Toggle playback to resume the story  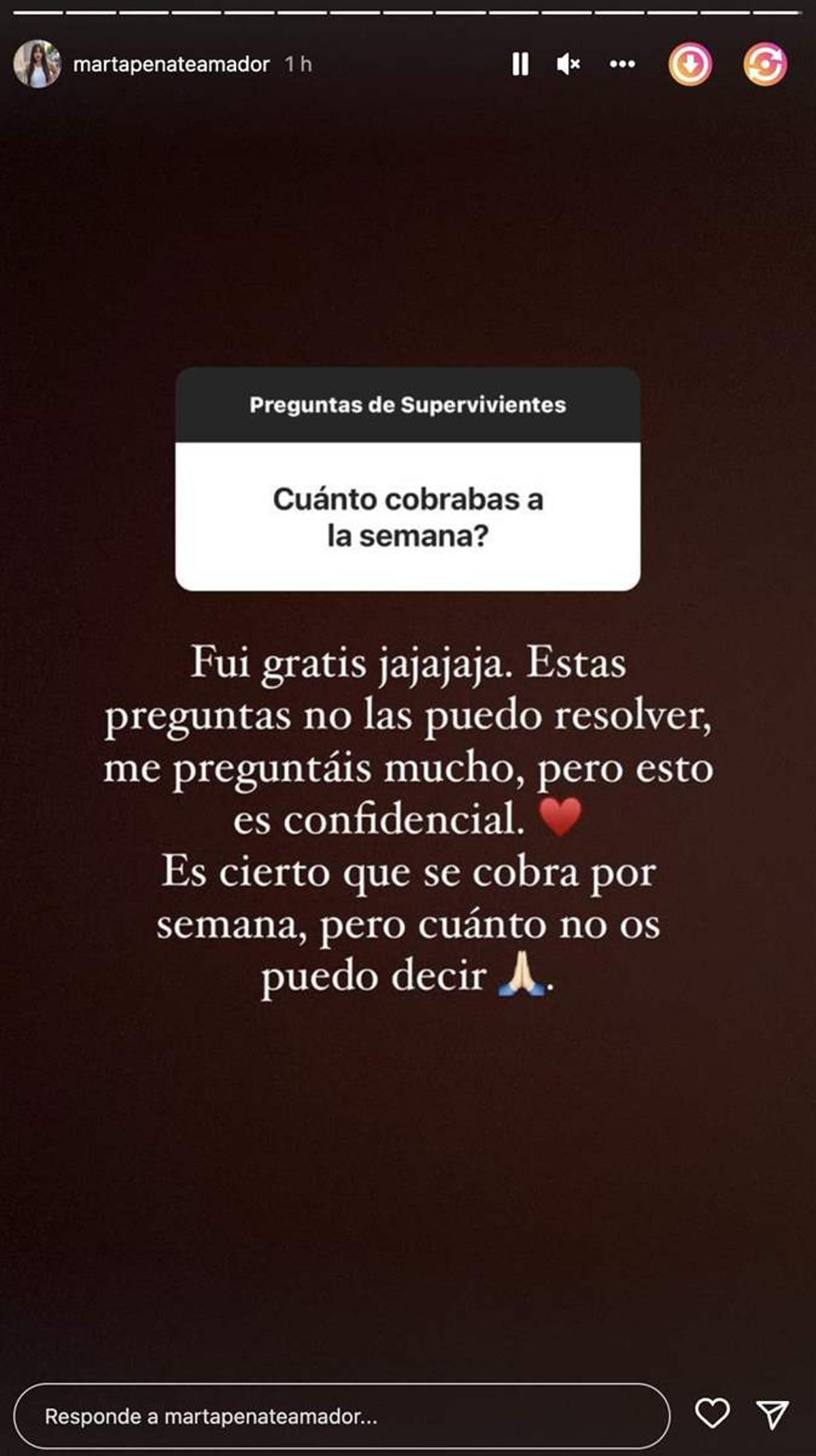click(x=522, y=65)
